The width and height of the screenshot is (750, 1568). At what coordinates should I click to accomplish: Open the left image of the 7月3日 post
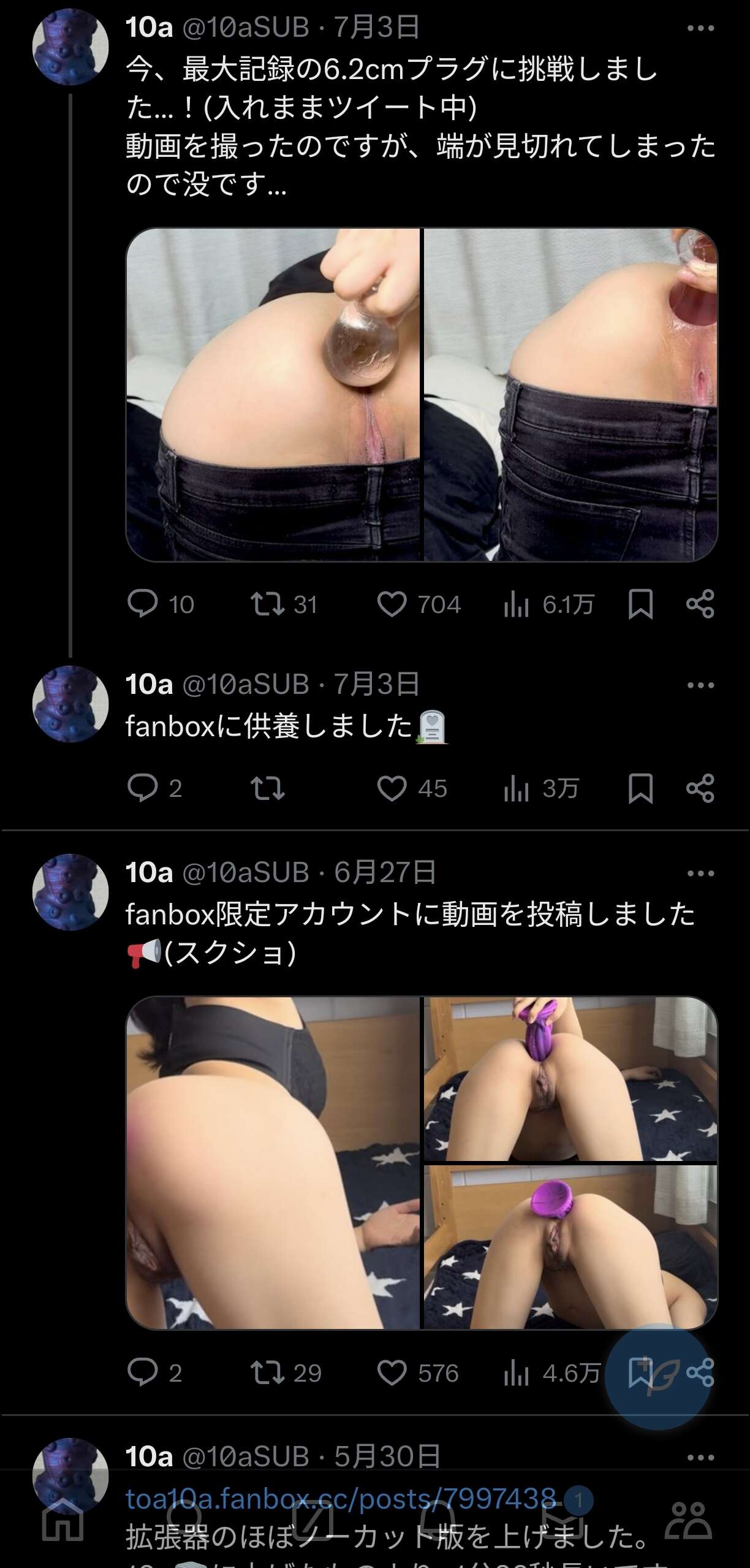tap(273, 394)
